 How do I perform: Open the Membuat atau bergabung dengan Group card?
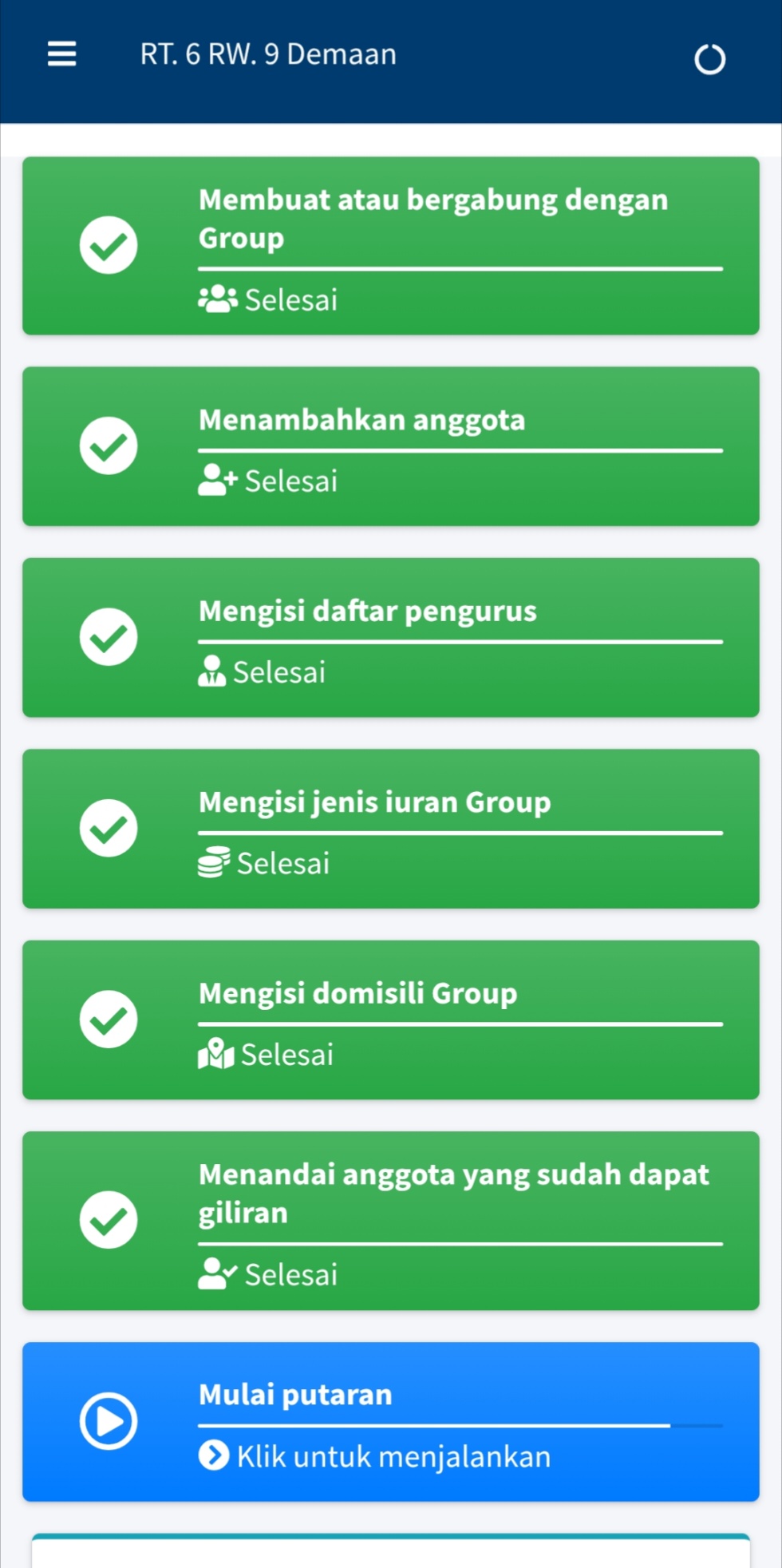[x=391, y=245]
